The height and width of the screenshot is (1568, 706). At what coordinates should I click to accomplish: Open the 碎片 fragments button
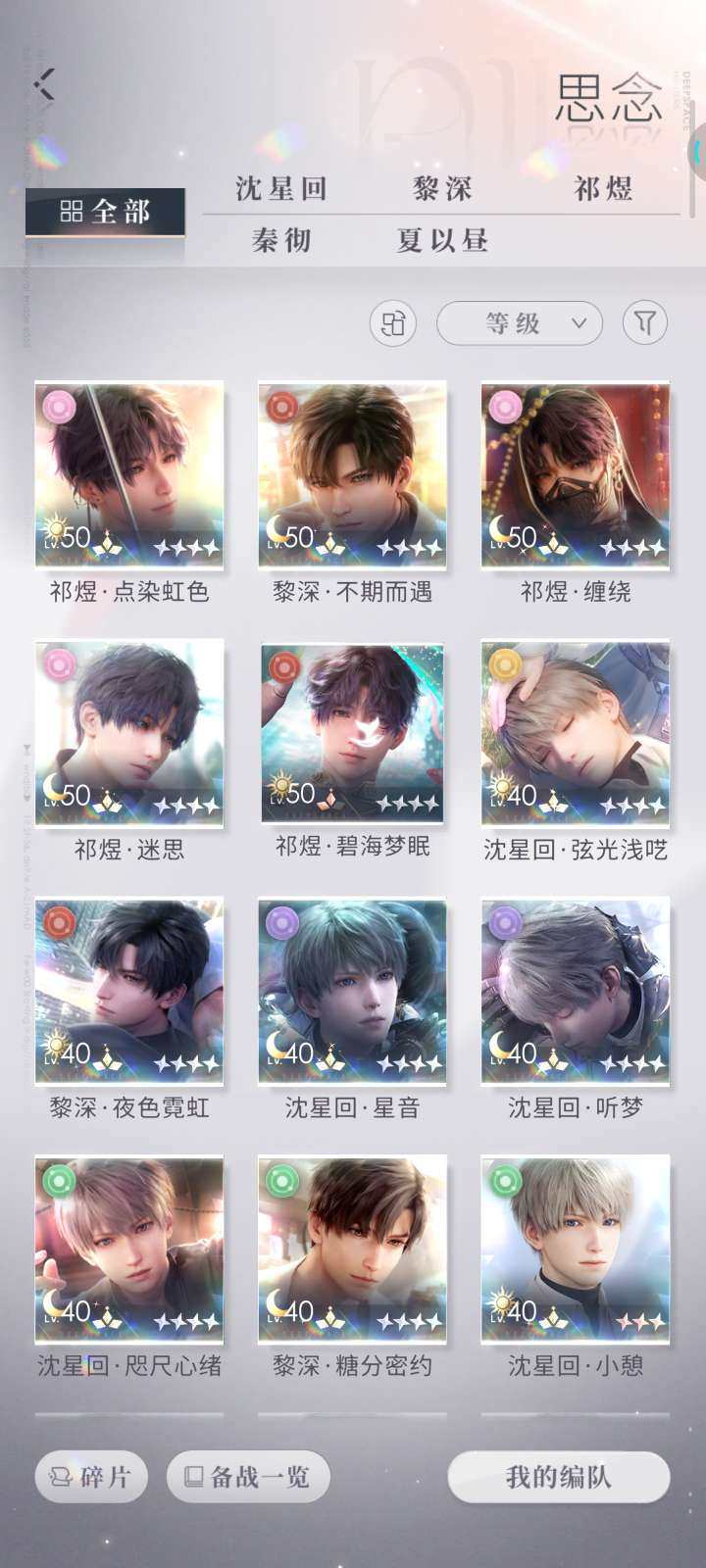(x=91, y=1476)
